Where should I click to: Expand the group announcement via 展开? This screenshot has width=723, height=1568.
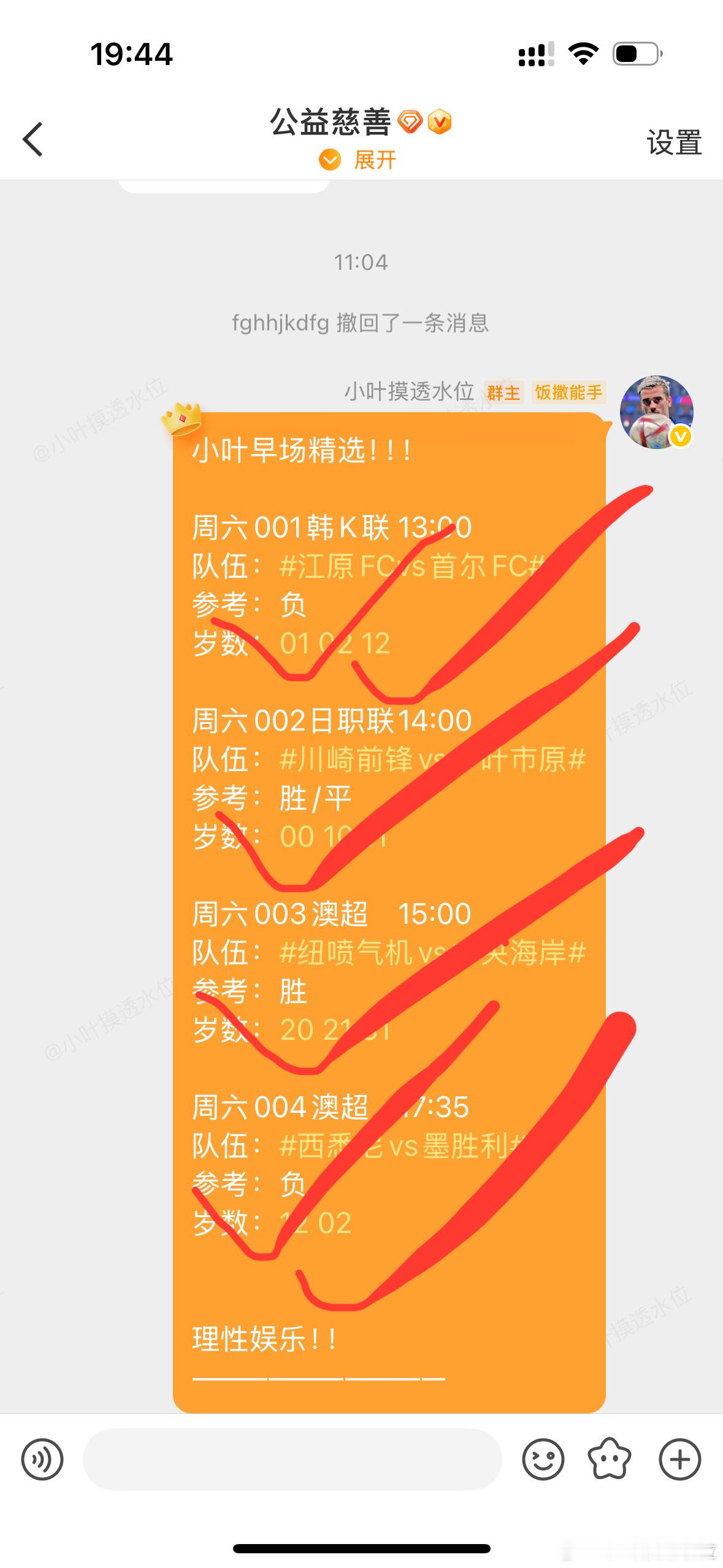[x=375, y=161]
